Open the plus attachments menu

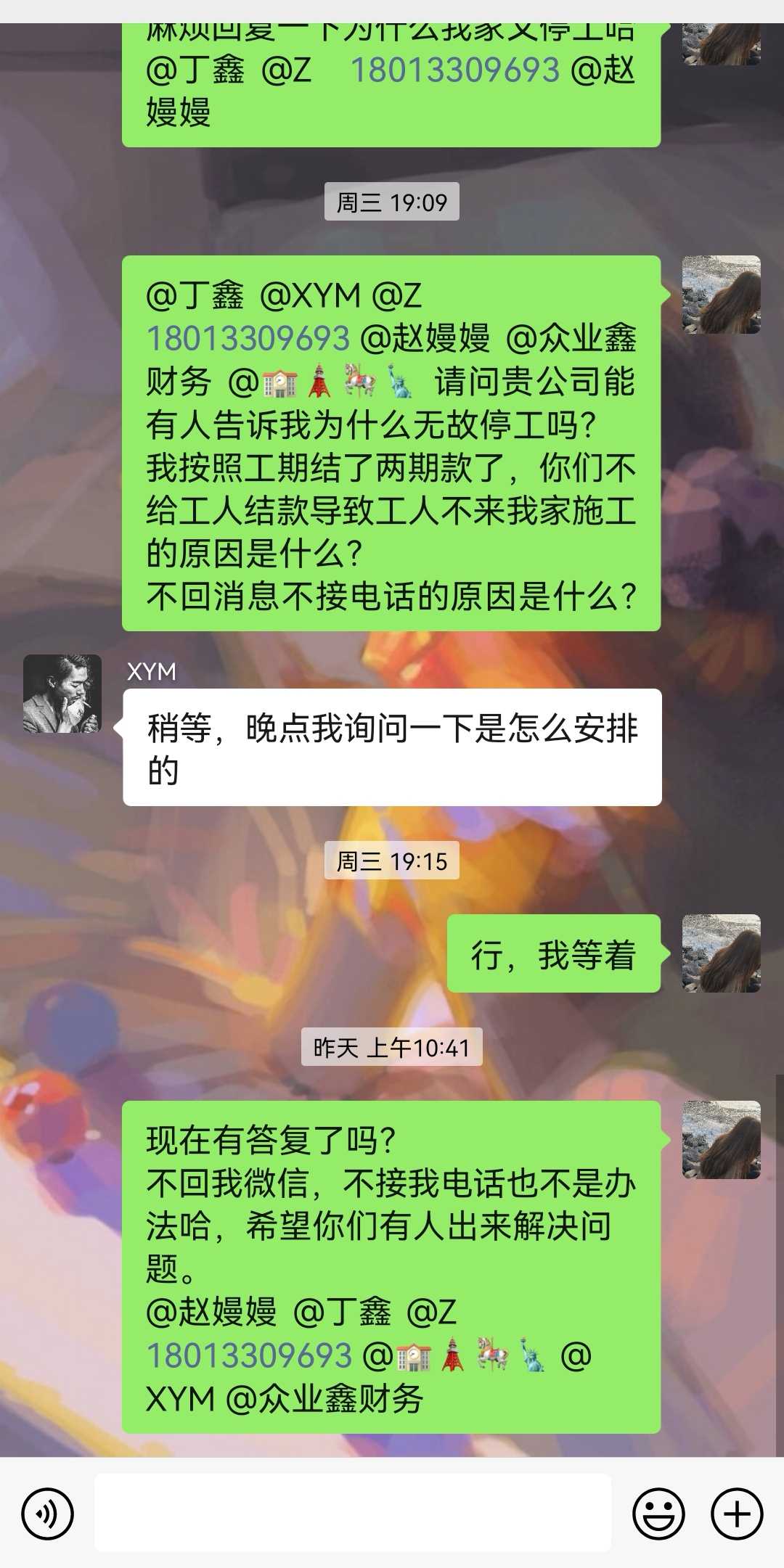[737, 1514]
